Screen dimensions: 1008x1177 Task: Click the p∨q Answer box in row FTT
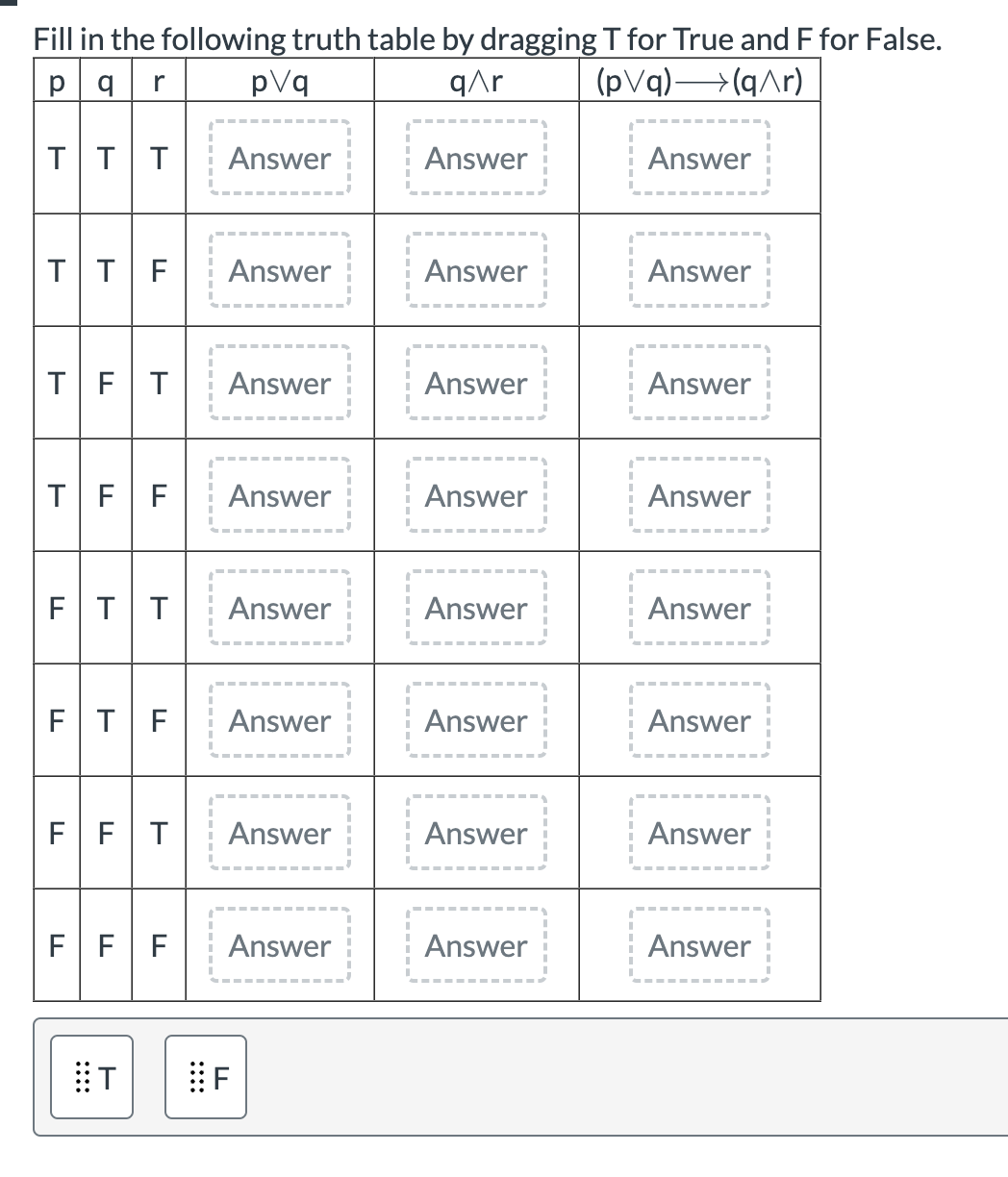pyautogui.click(x=279, y=609)
